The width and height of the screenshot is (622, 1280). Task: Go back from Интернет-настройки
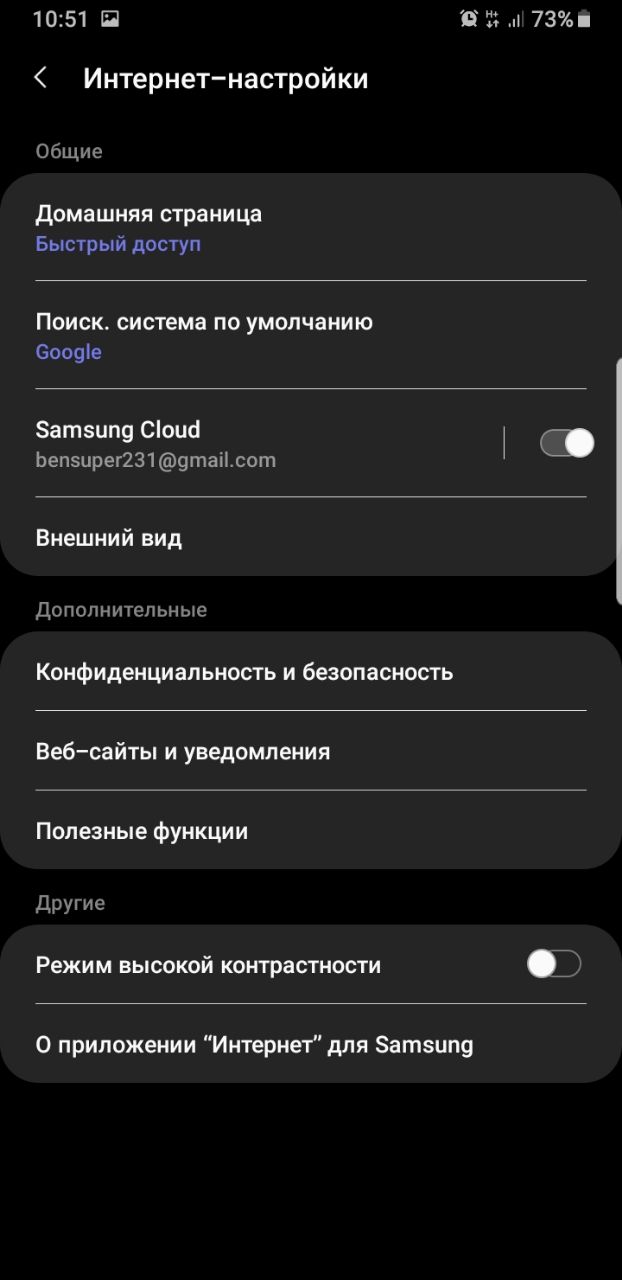tap(41, 78)
